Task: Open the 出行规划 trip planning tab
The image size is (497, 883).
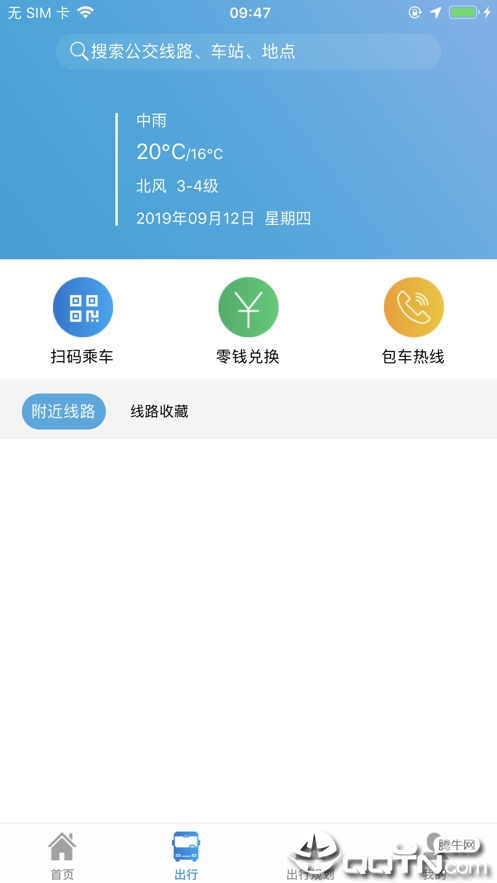Action: (x=310, y=855)
